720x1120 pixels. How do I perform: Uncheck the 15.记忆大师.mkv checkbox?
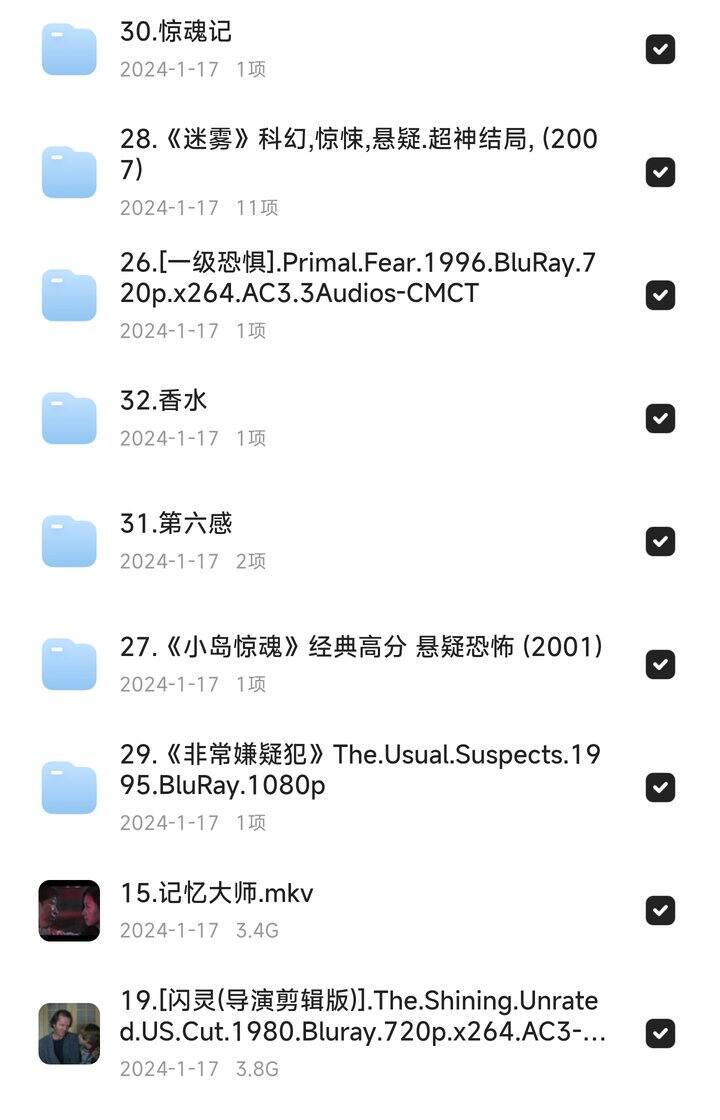660,910
